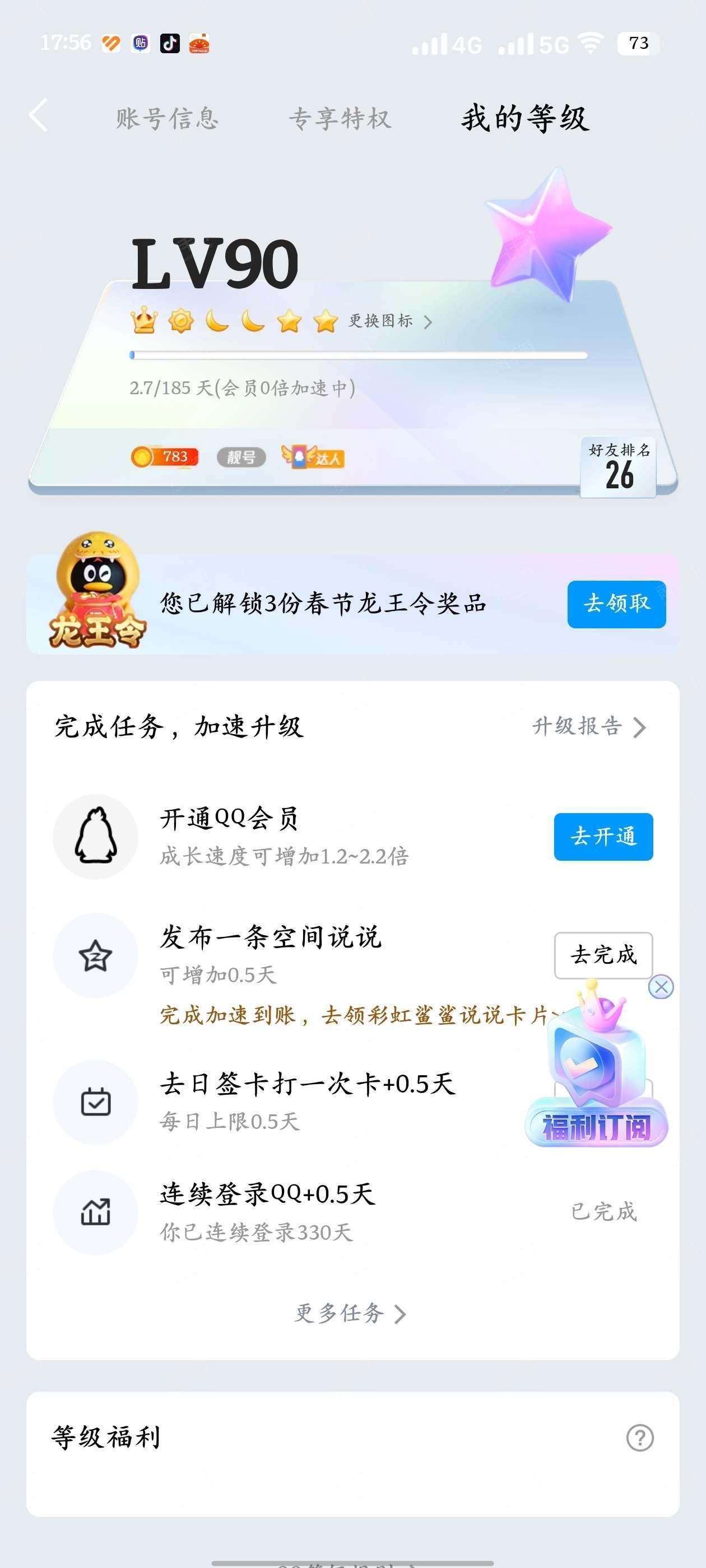Select the 我的等级 tab

click(524, 118)
